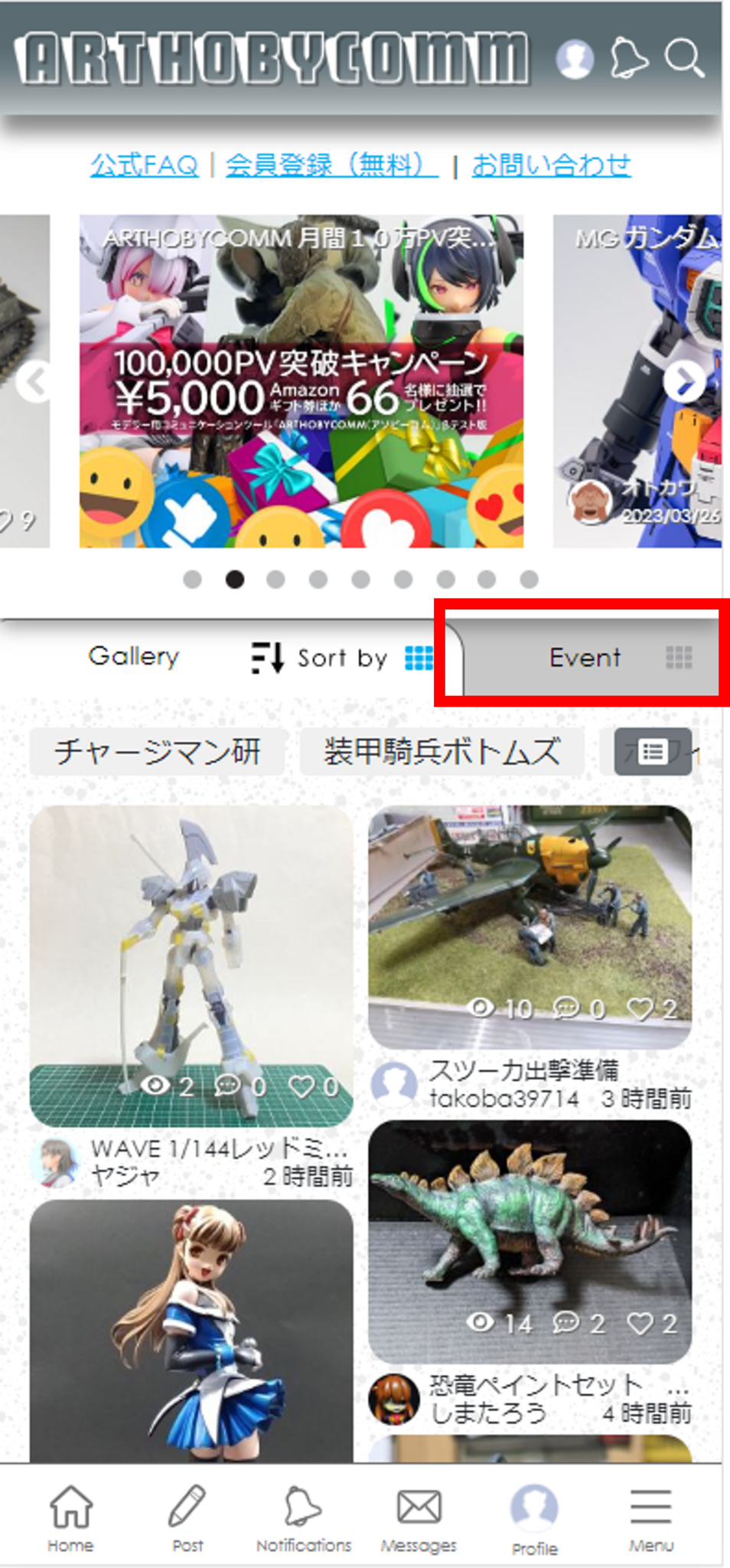Advance the banner carousel with the right chevron

pyautogui.click(x=686, y=381)
